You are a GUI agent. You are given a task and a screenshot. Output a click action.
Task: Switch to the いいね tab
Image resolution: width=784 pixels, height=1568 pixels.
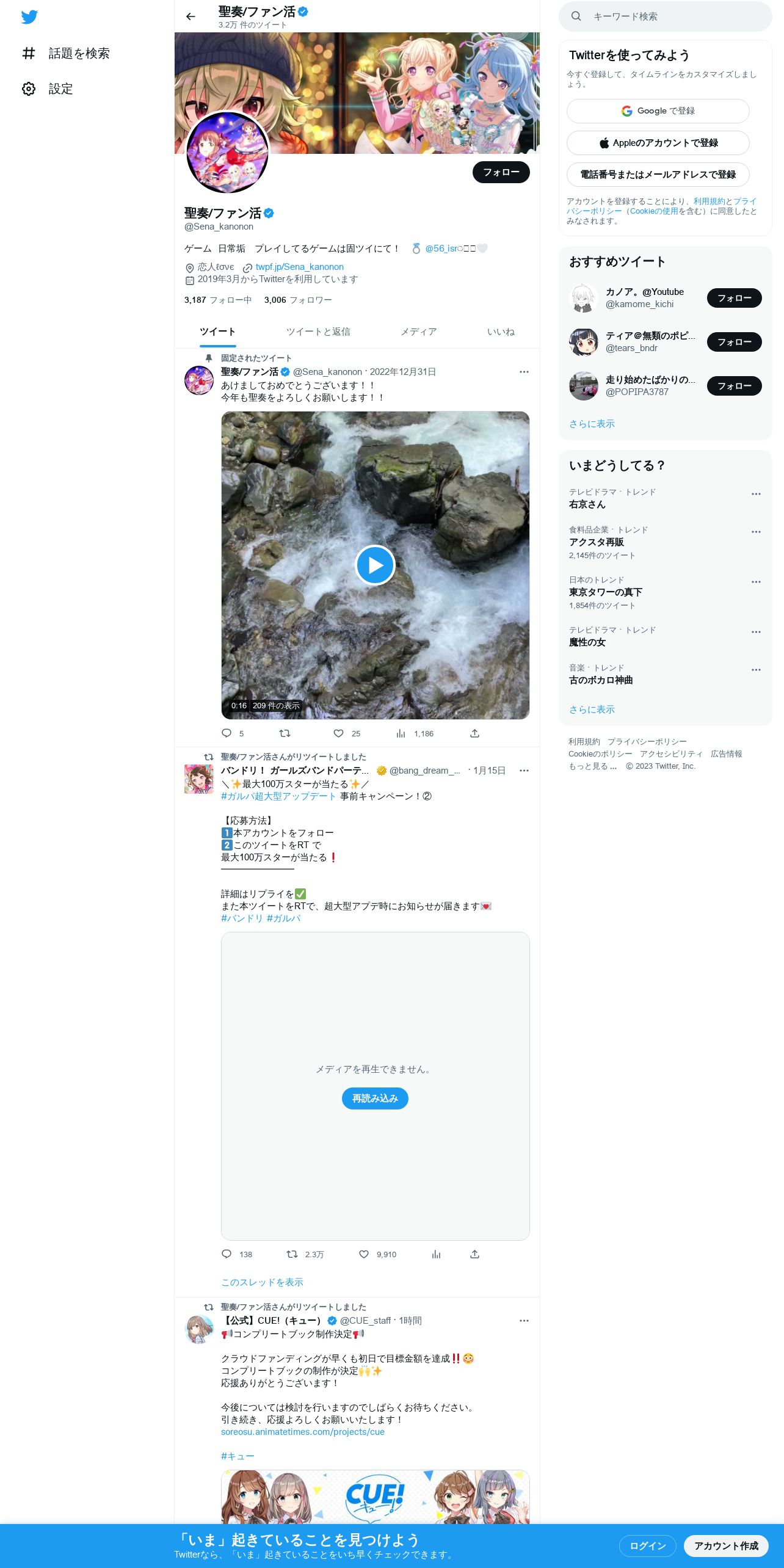click(x=500, y=332)
